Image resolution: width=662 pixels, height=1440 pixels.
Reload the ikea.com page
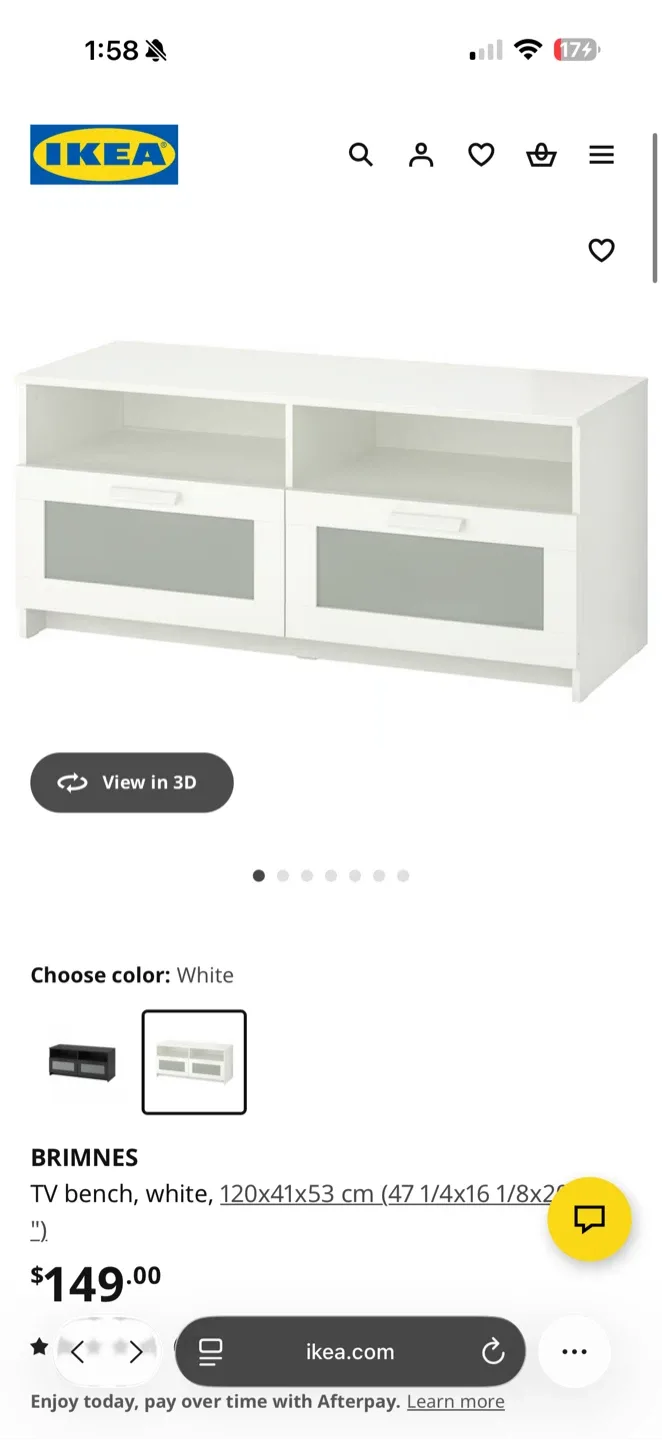pos(493,1352)
